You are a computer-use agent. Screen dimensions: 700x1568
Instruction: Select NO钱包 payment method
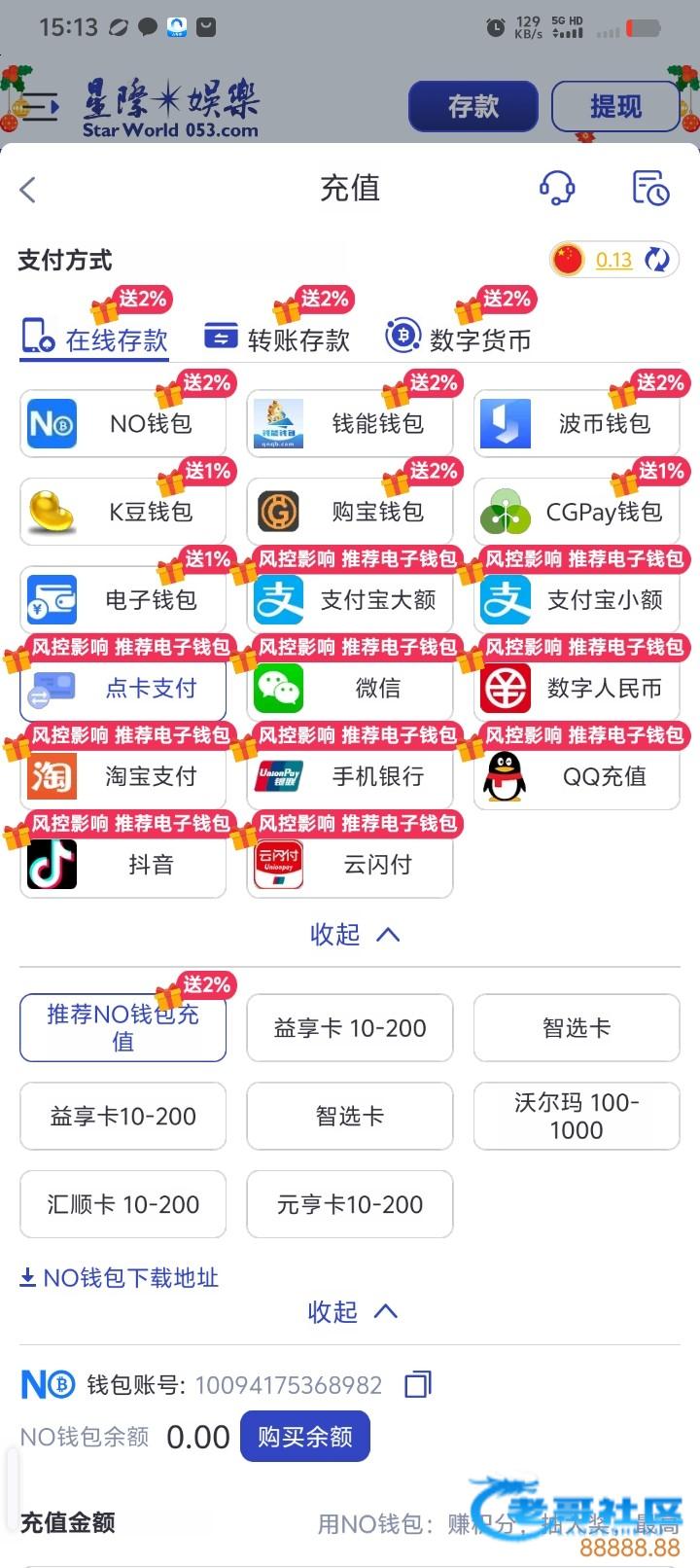click(x=123, y=424)
